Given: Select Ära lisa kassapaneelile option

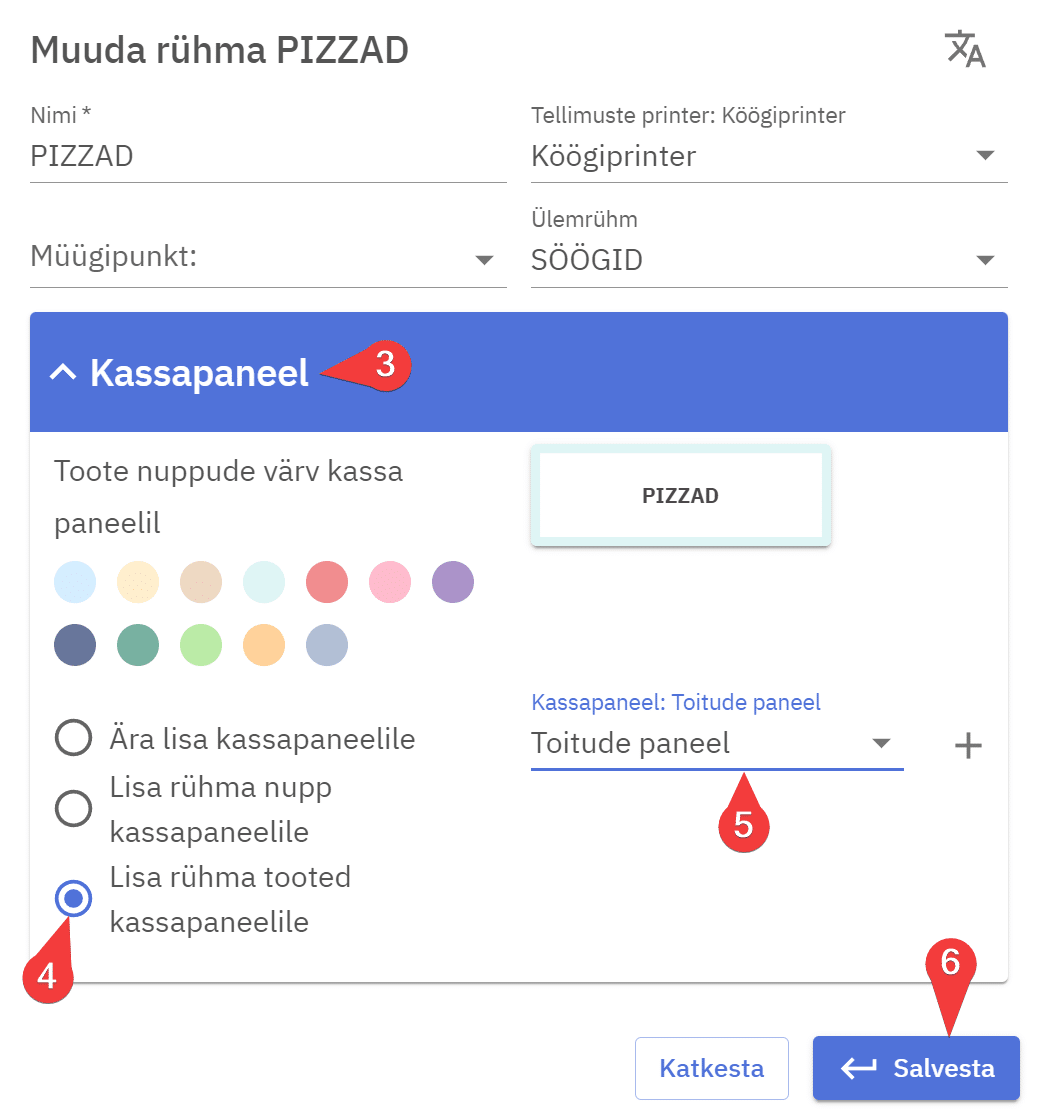Looking at the screenshot, I should (74, 739).
